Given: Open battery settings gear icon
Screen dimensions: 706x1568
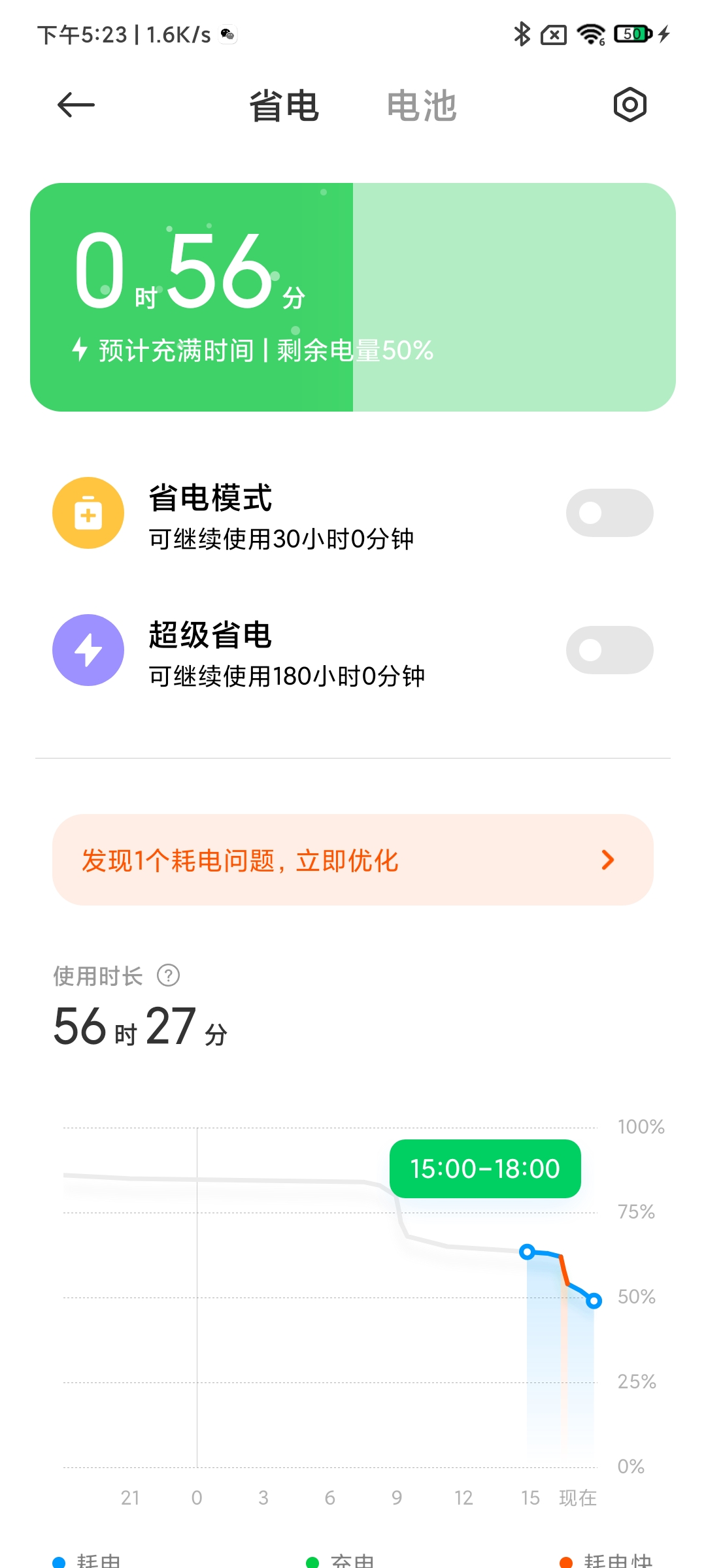Looking at the screenshot, I should [630, 105].
